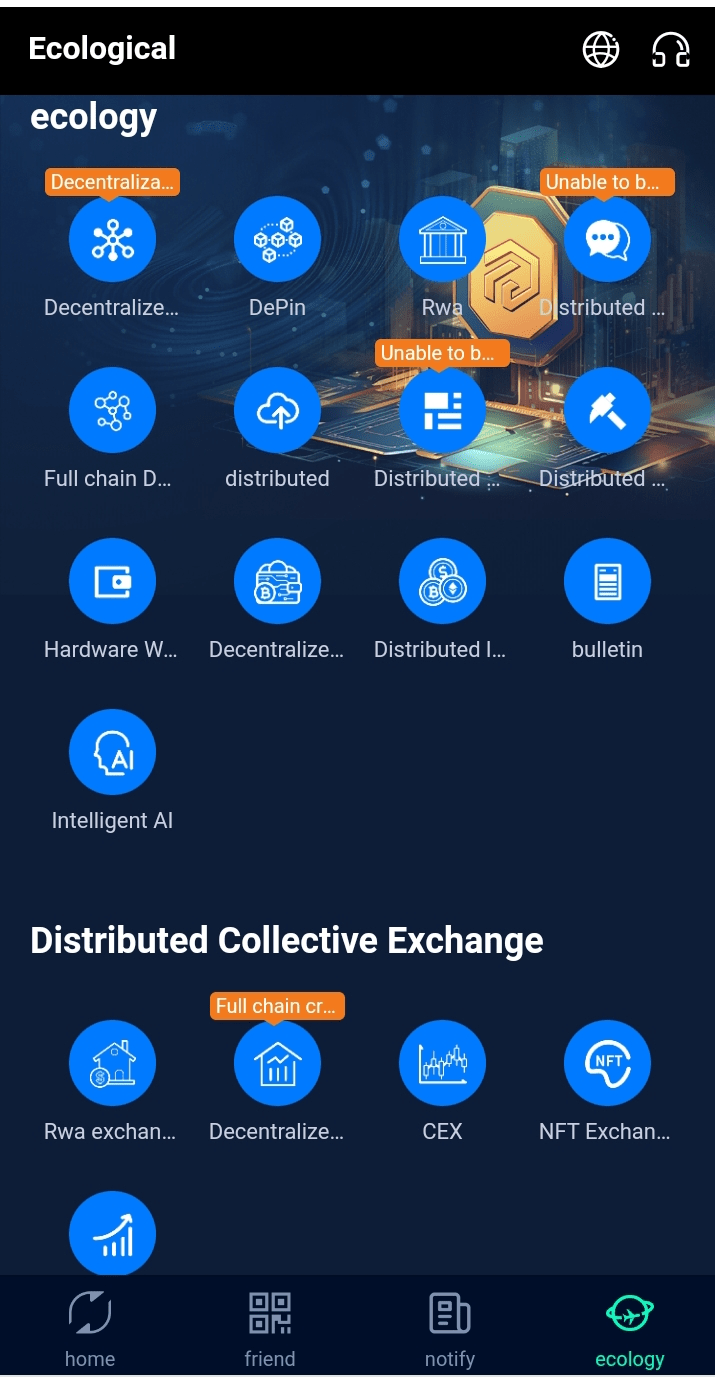Open the Decentralized item beside Hardware wallet
This screenshot has width=715, height=1382.
pos(277,582)
